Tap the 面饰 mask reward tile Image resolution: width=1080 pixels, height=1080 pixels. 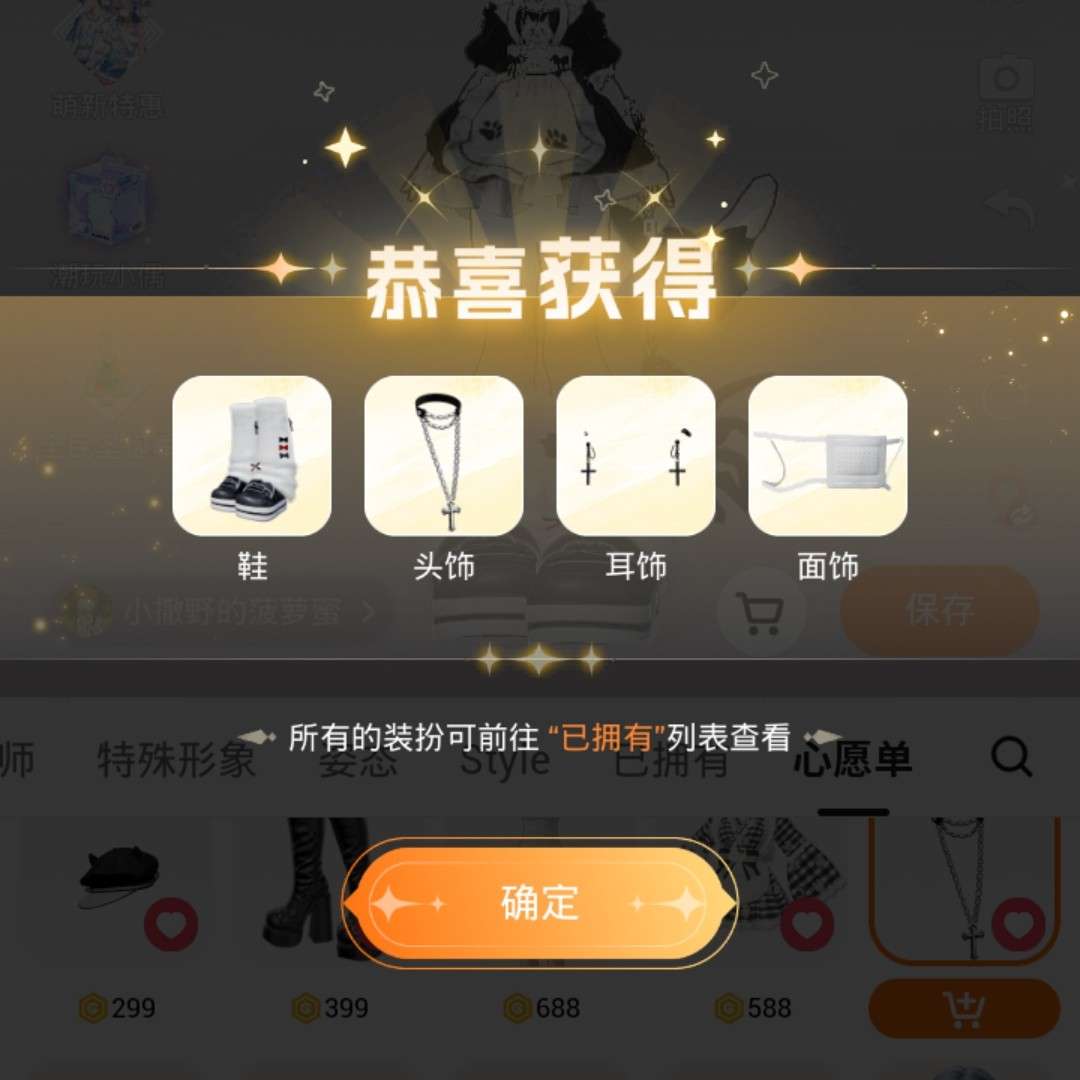click(x=828, y=456)
